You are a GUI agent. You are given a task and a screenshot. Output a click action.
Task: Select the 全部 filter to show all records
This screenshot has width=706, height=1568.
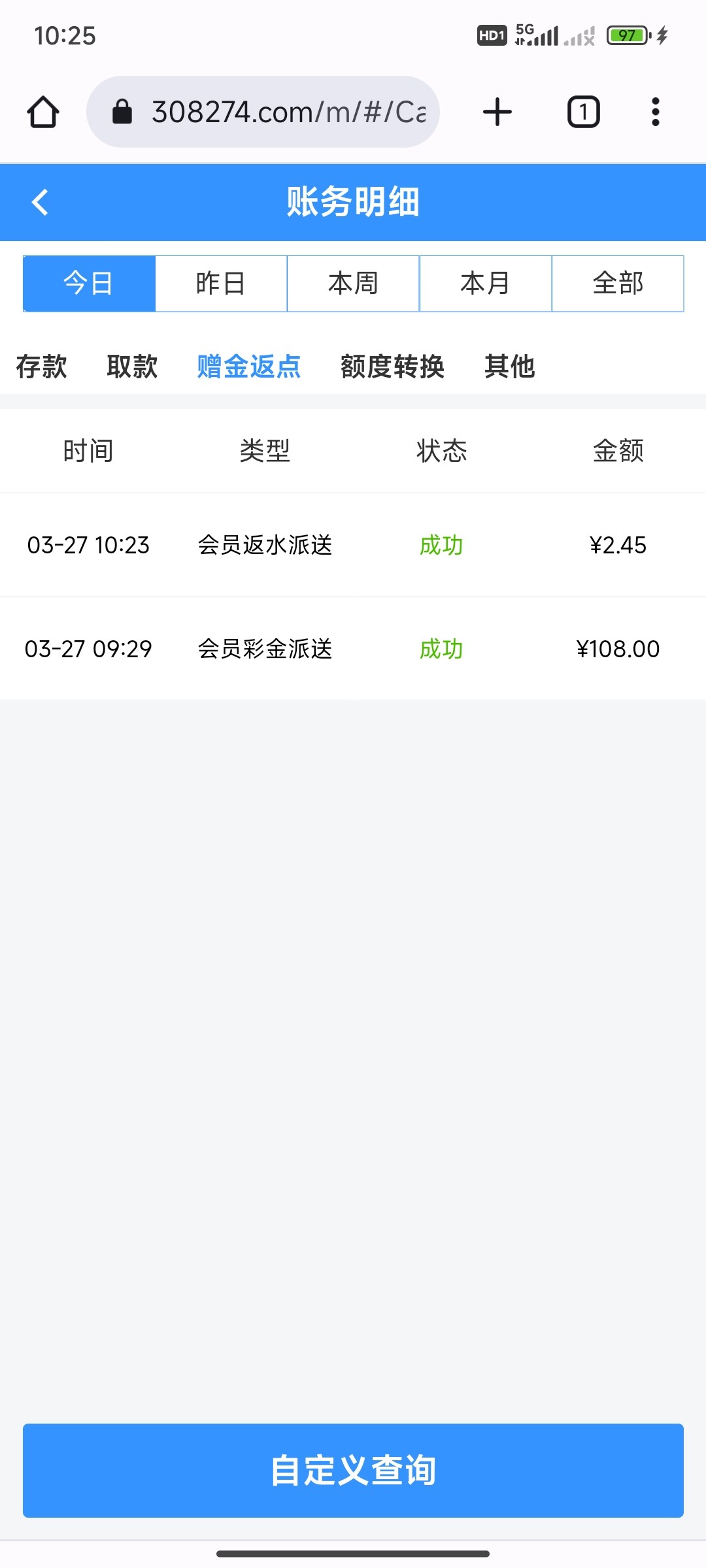[x=617, y=283]
